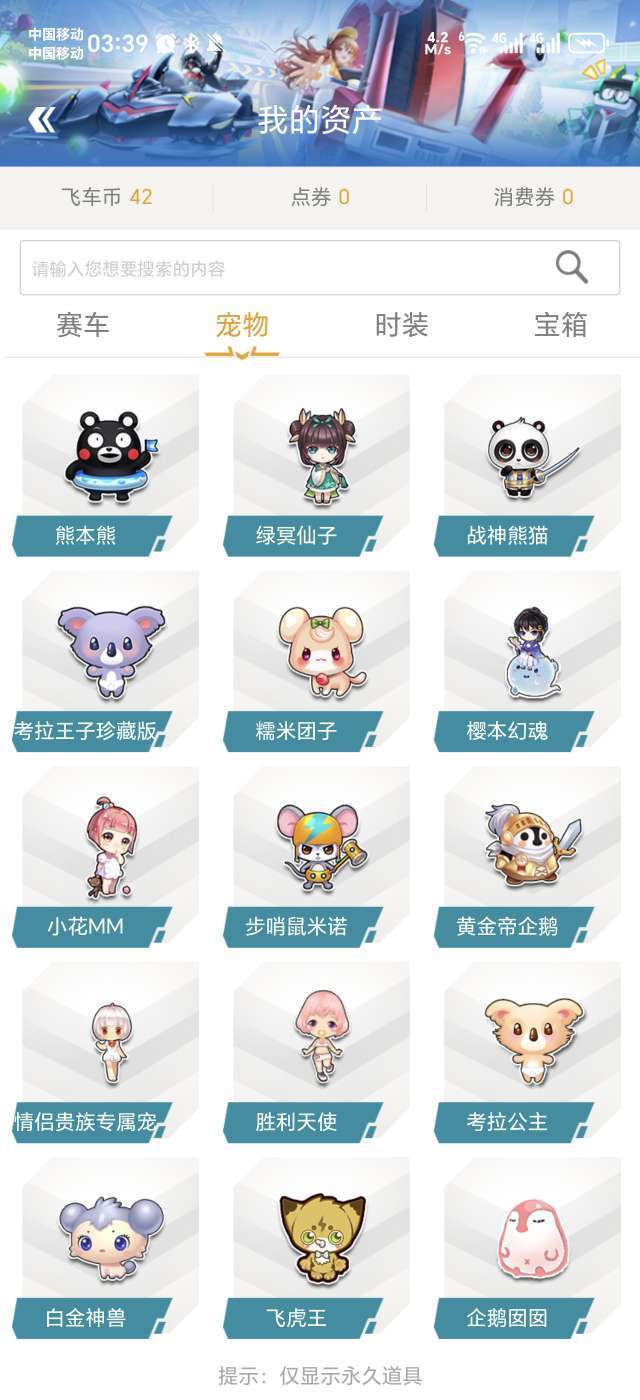Open the 熊本熊 pet card

[x=109, y=465]
